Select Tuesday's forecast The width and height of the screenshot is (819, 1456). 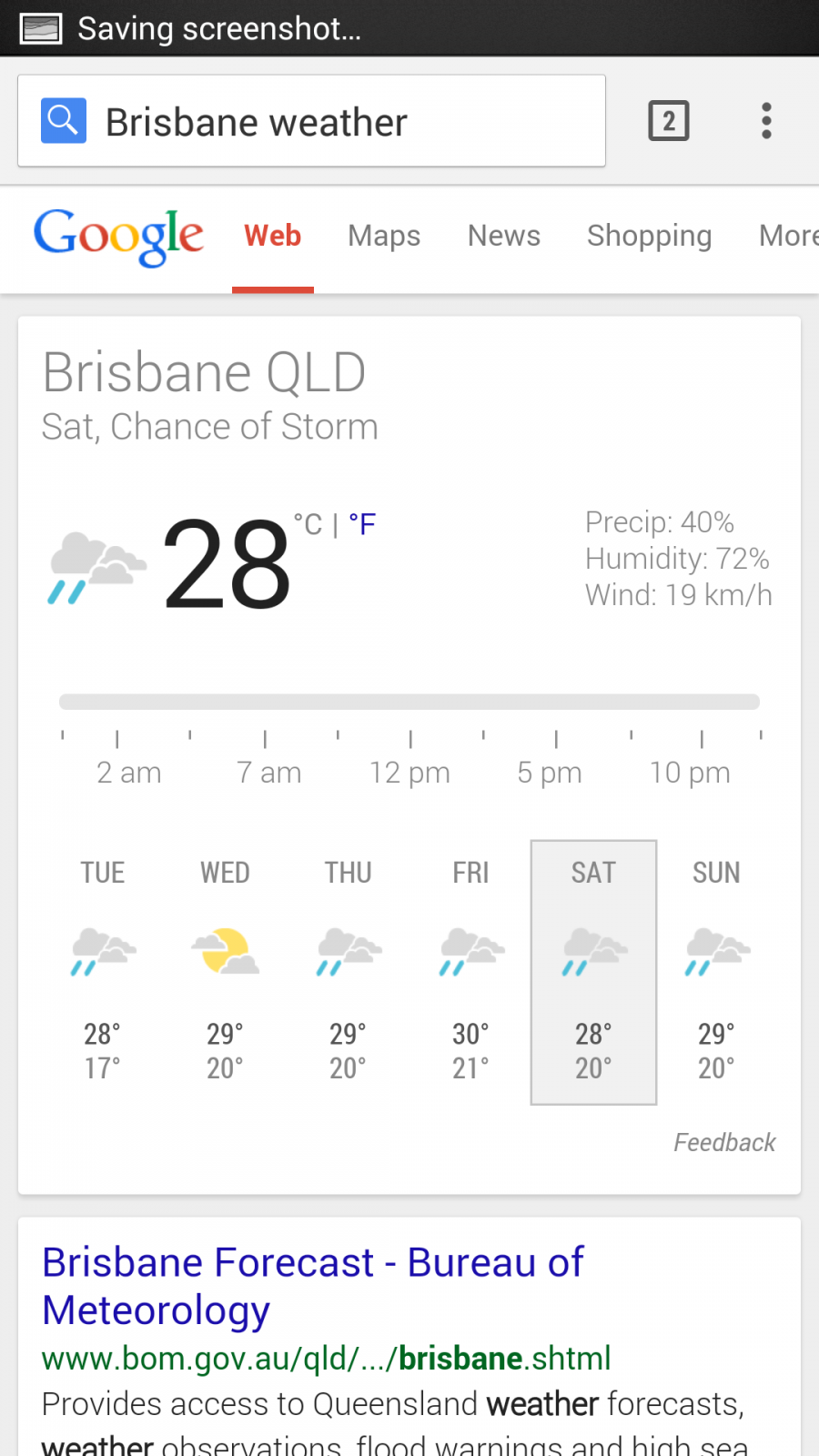(x=103, y=970)
